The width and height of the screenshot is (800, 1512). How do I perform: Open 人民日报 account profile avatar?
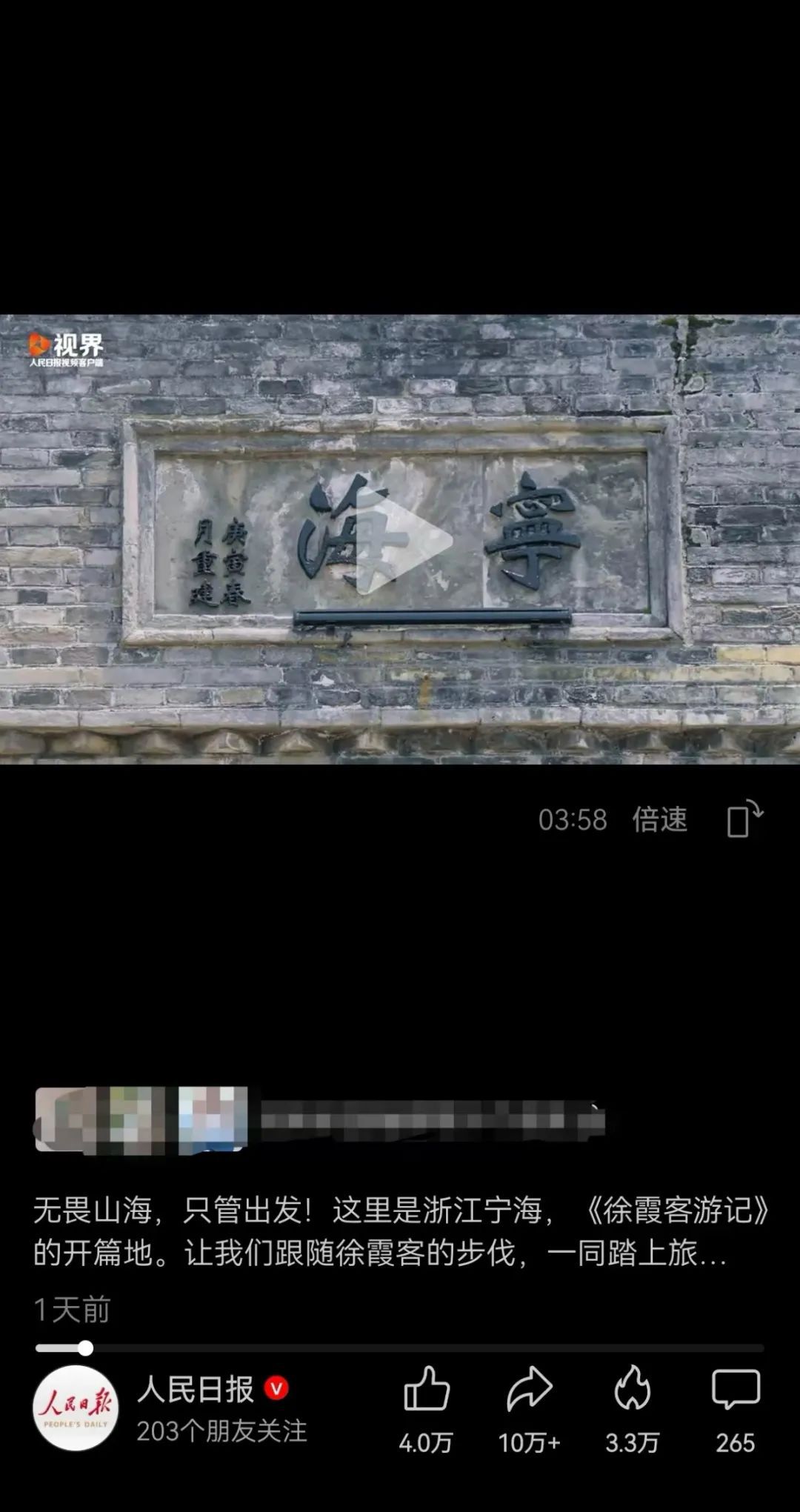(x=76, y=1408)
